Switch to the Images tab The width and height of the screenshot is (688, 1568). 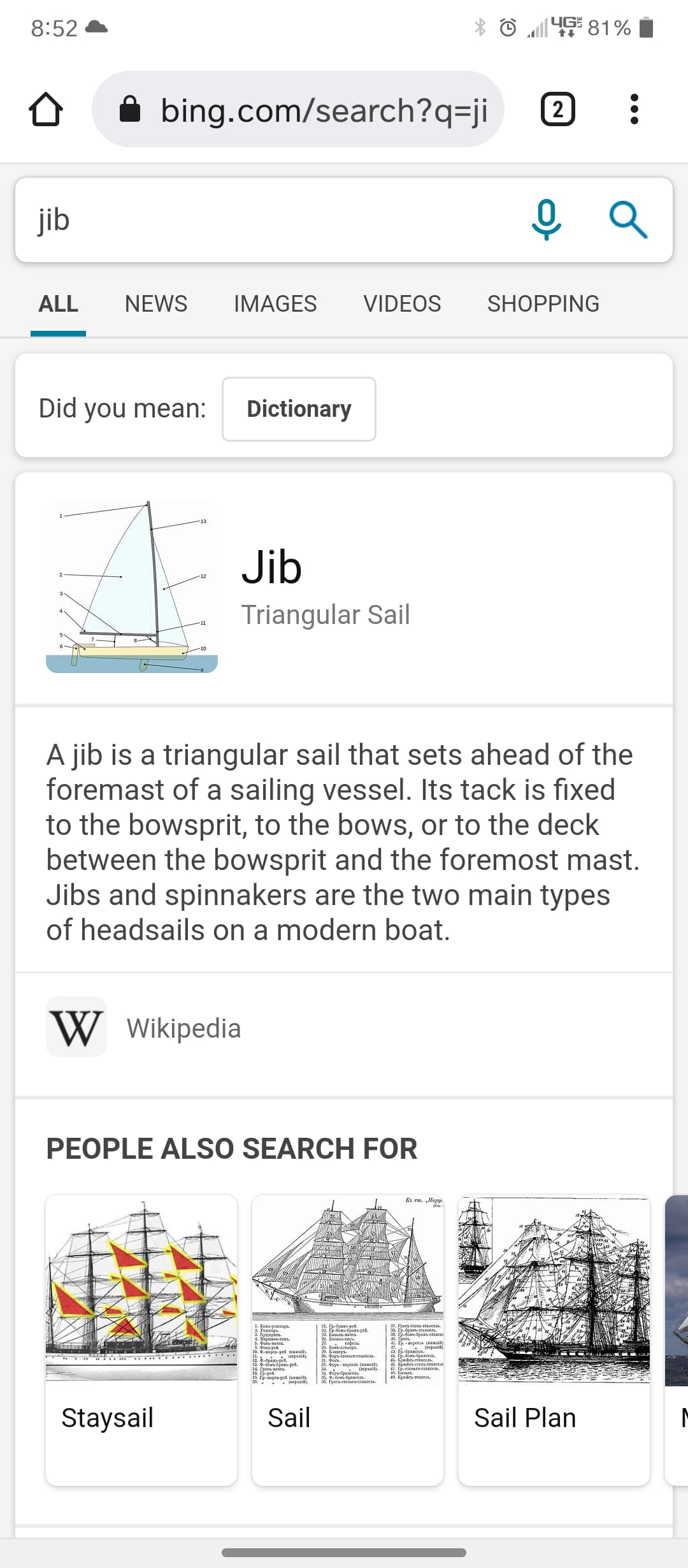(275, 303)
